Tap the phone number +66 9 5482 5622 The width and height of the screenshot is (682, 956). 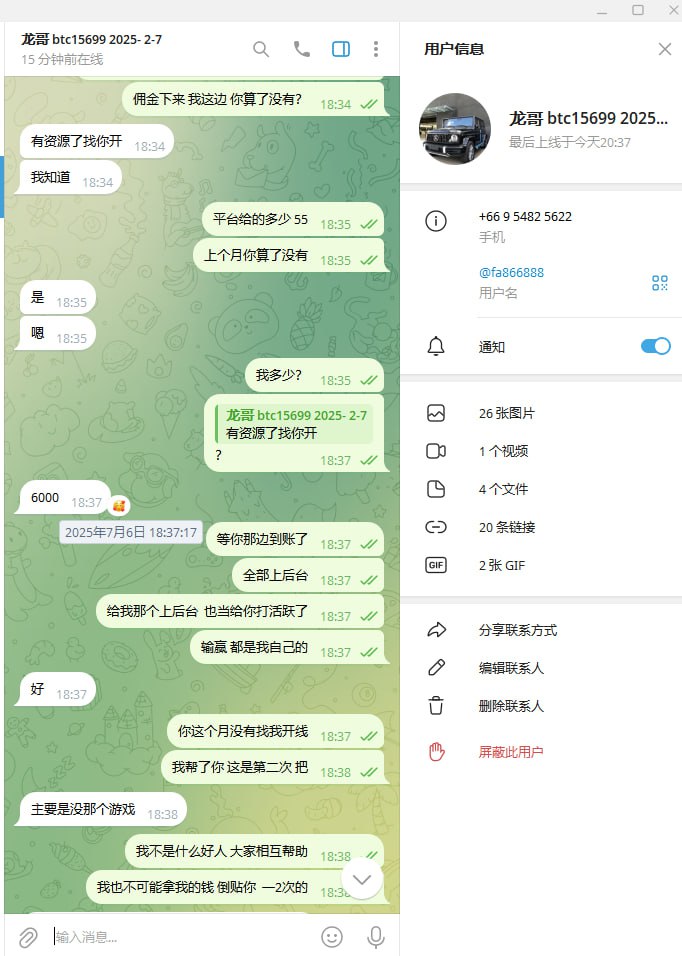525,217
